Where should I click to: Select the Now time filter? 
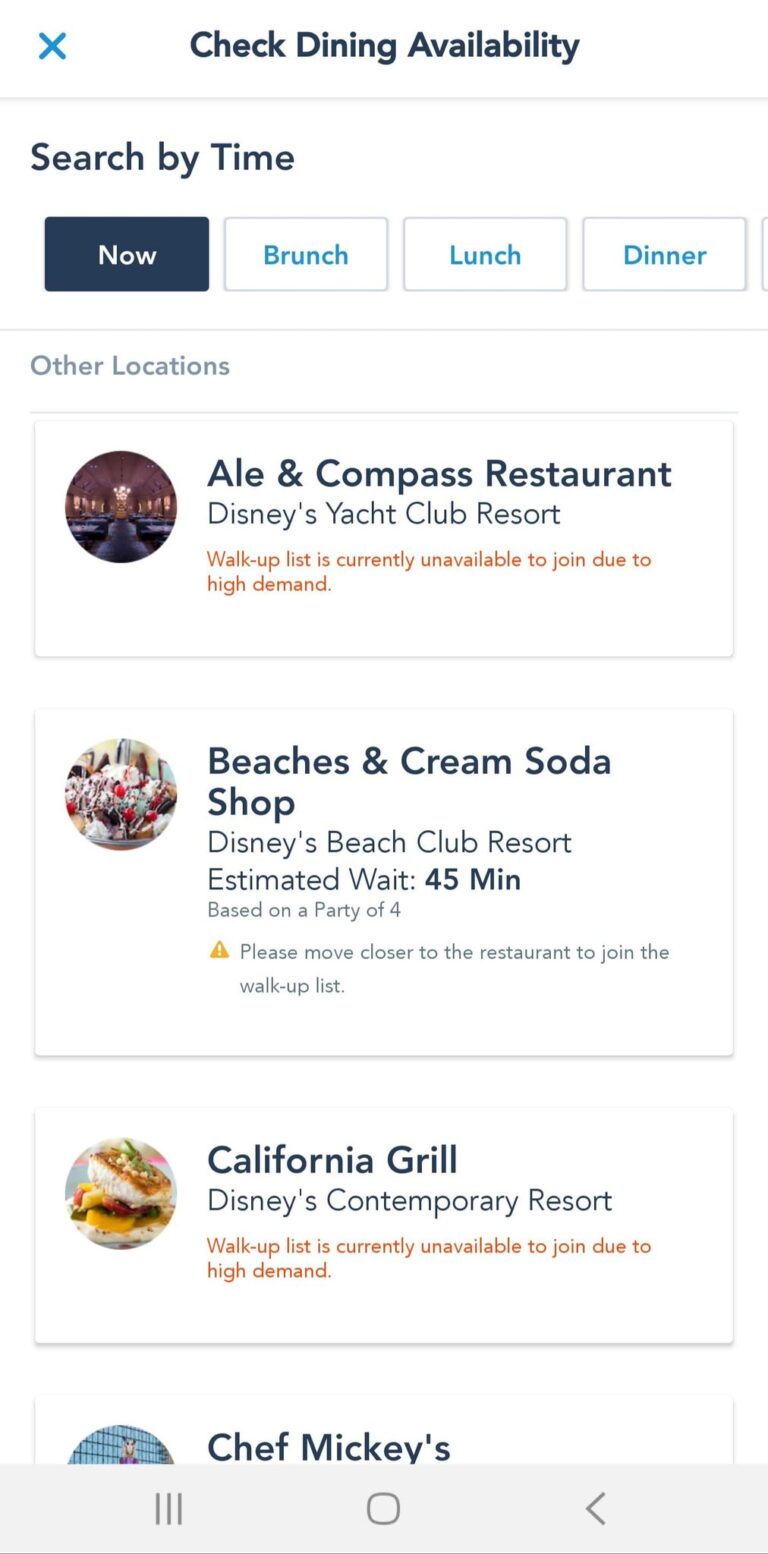tap(127, 254)
